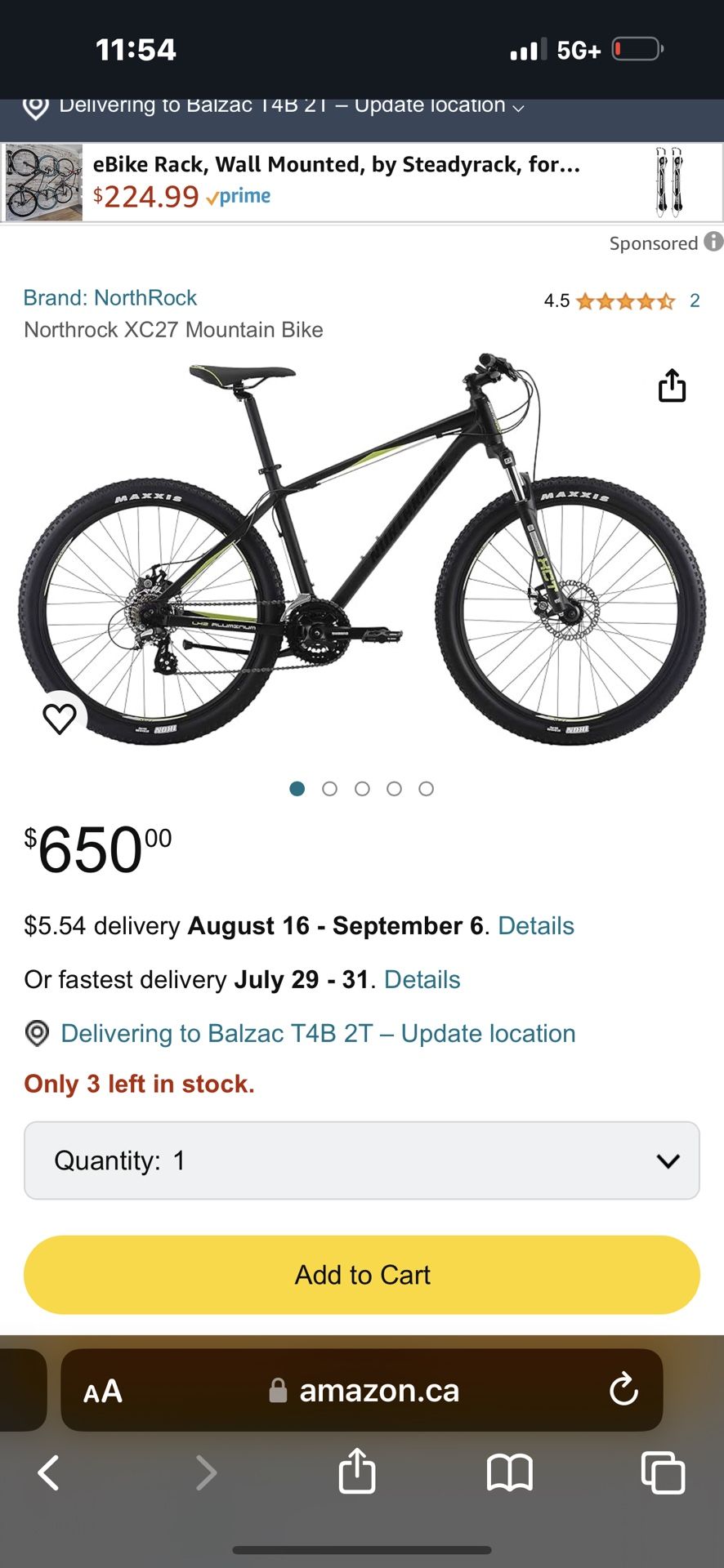Open the Steadyrack eBike Rack sponsored ad

[336, 180]
